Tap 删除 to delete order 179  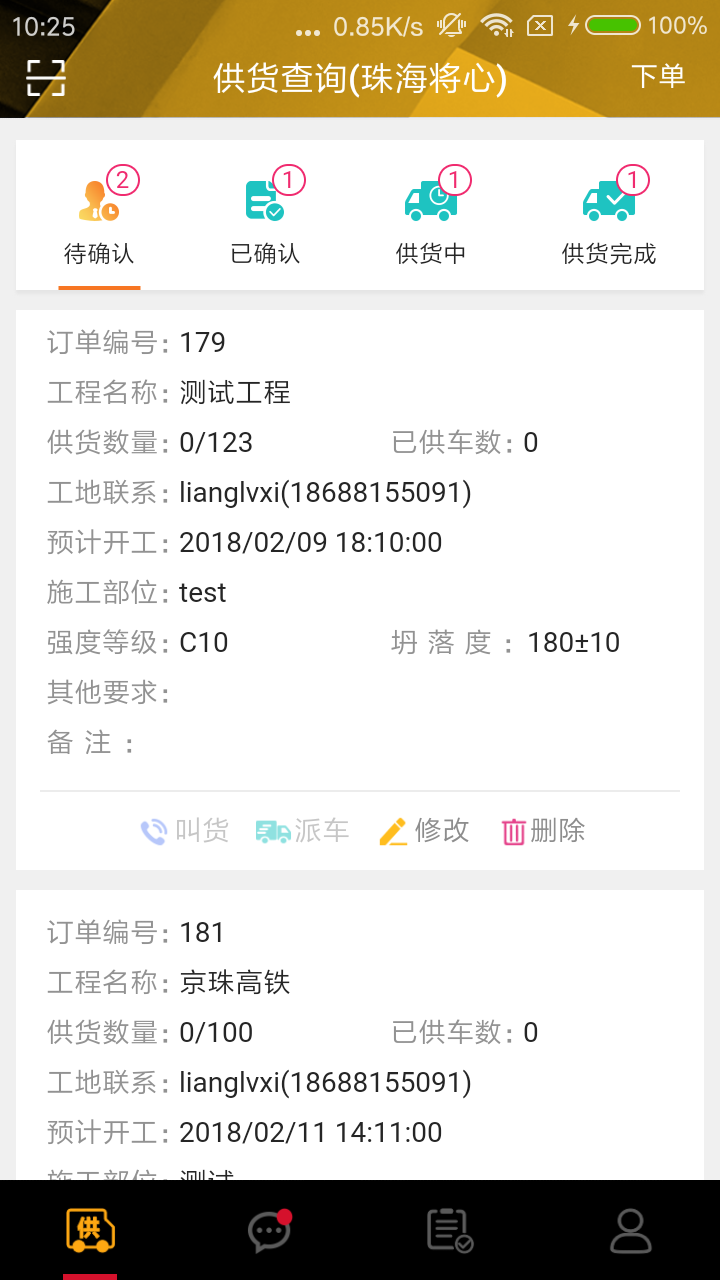pyautogui.click(x=544, y=831)
